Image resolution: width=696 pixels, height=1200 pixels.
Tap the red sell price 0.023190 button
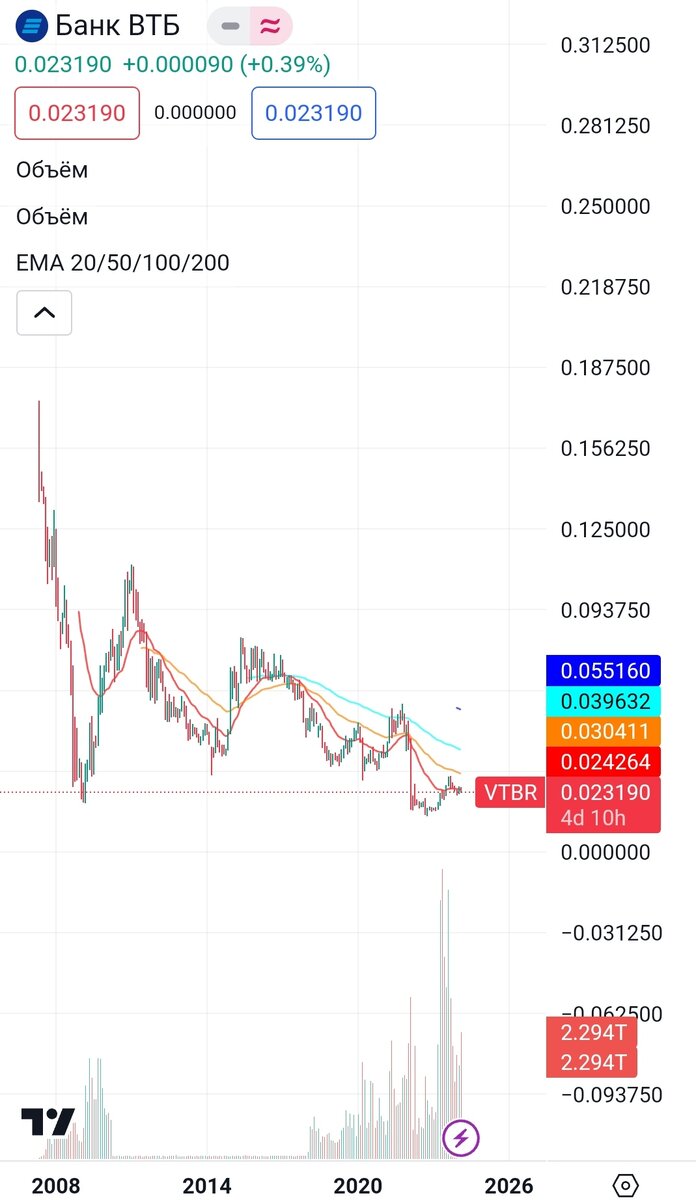pyautogui.click(x=77, y=113)
